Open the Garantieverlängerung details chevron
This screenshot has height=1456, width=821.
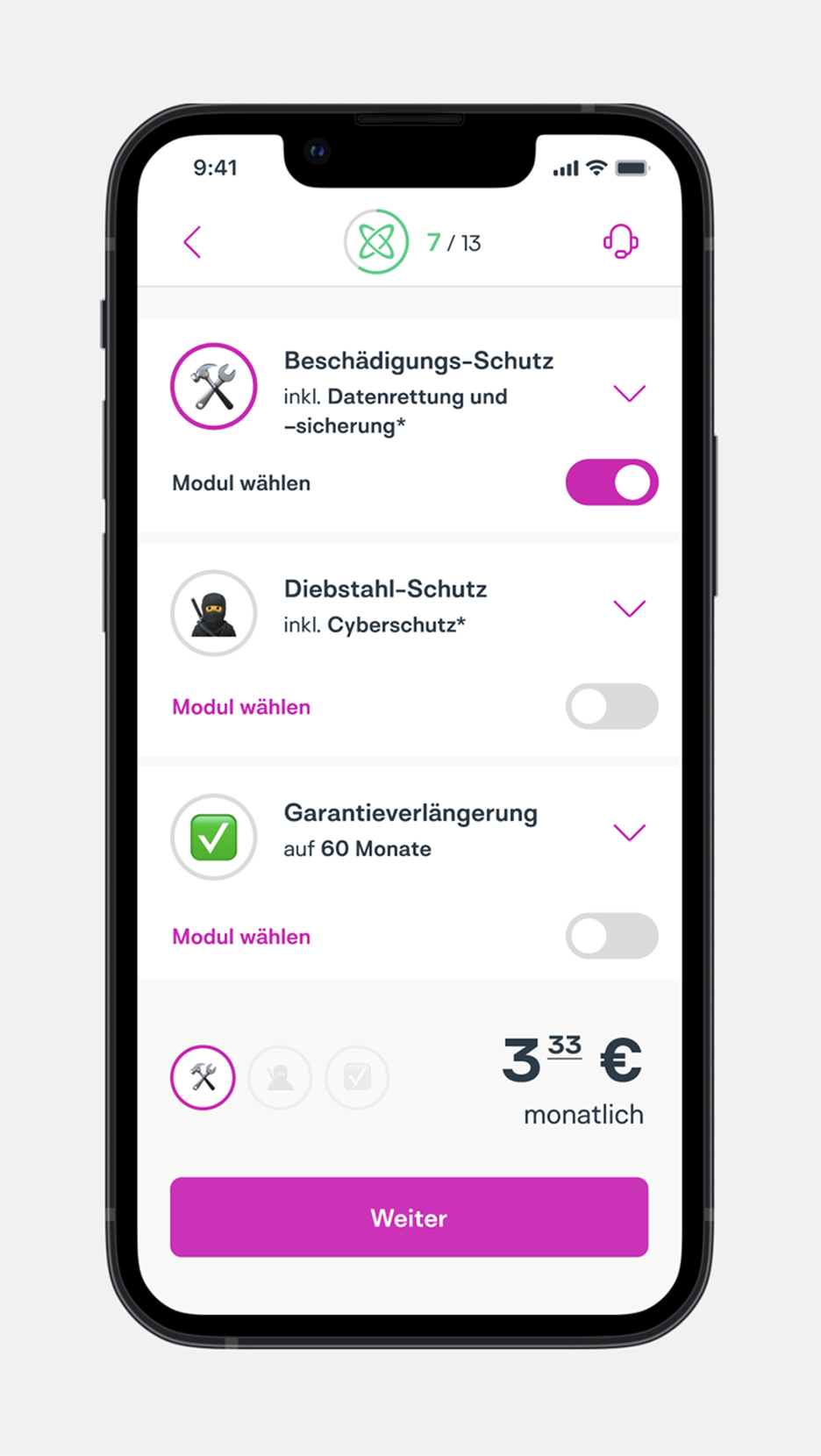(630, 832)
